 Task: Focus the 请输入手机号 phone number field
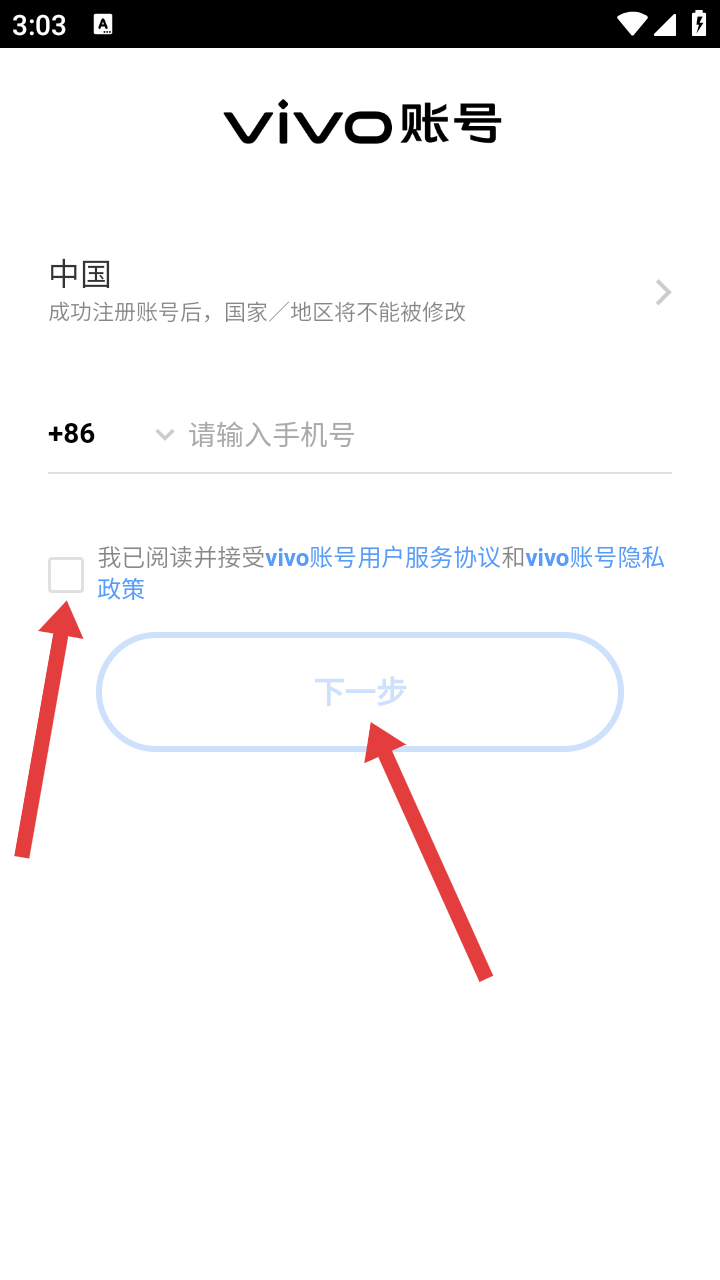coord(429,435)
